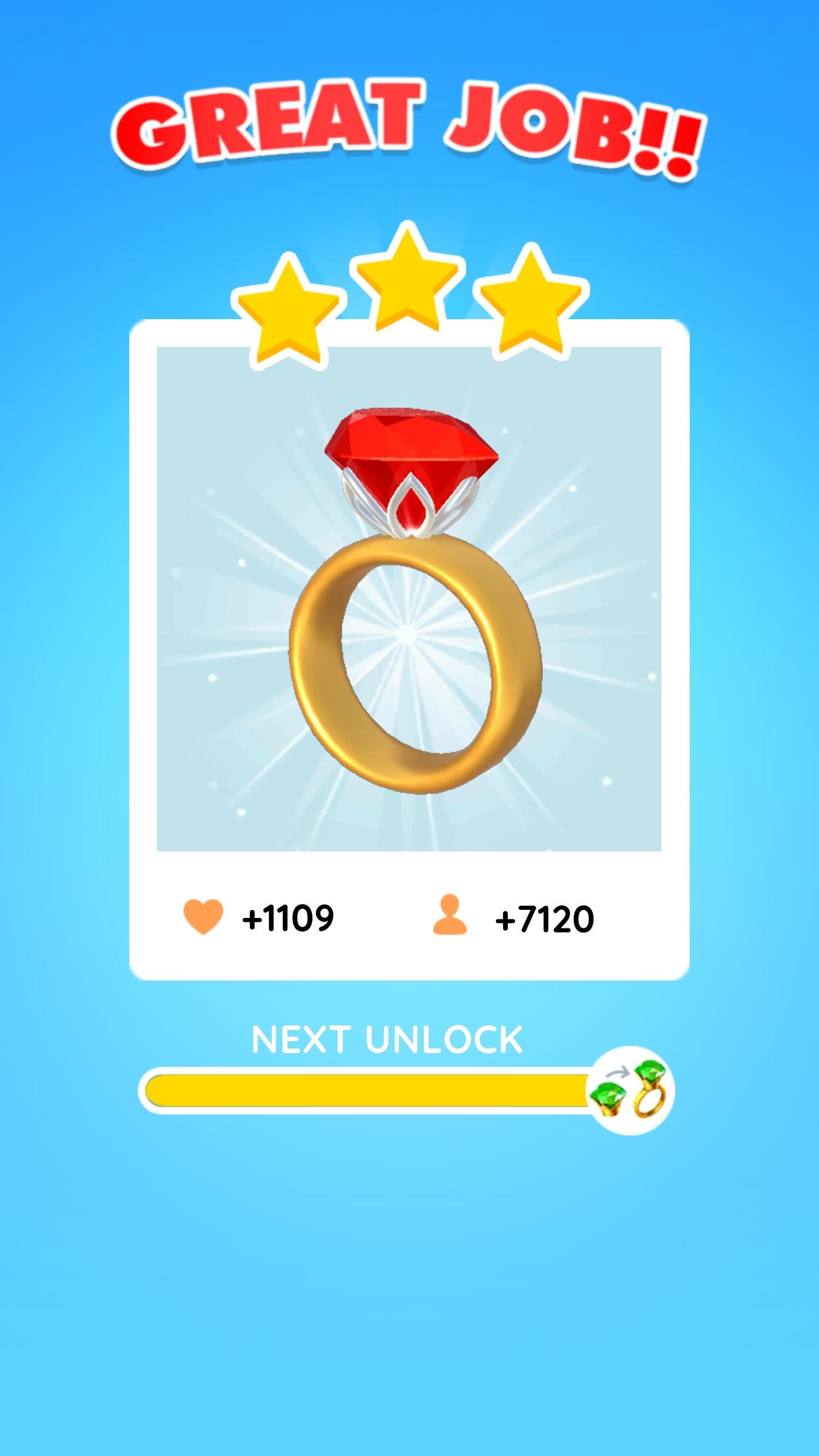This screenshot has height=1456, width=819.
Task: Select the green gem stone icon on the unlock badge
Action: (608, 1096)
